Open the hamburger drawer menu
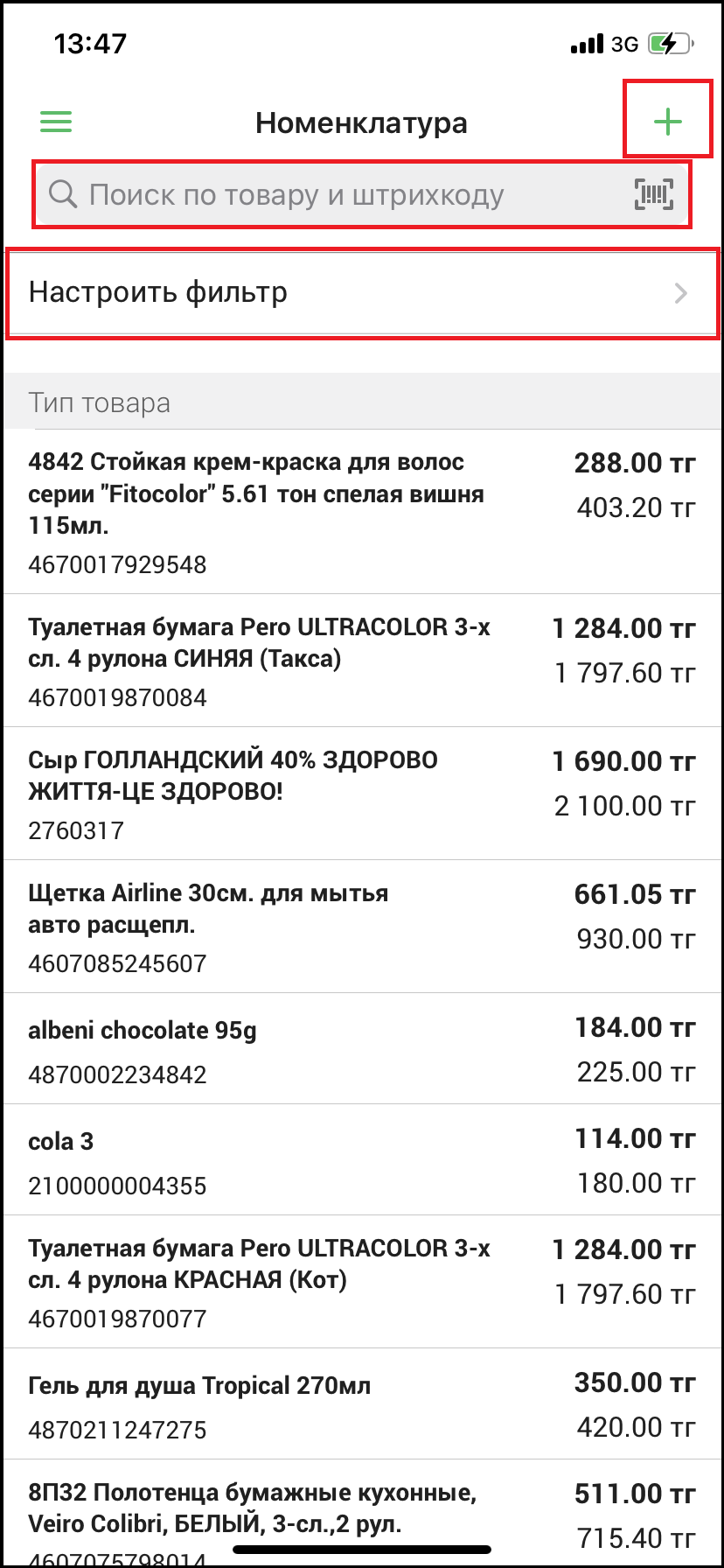 point(56,122)
